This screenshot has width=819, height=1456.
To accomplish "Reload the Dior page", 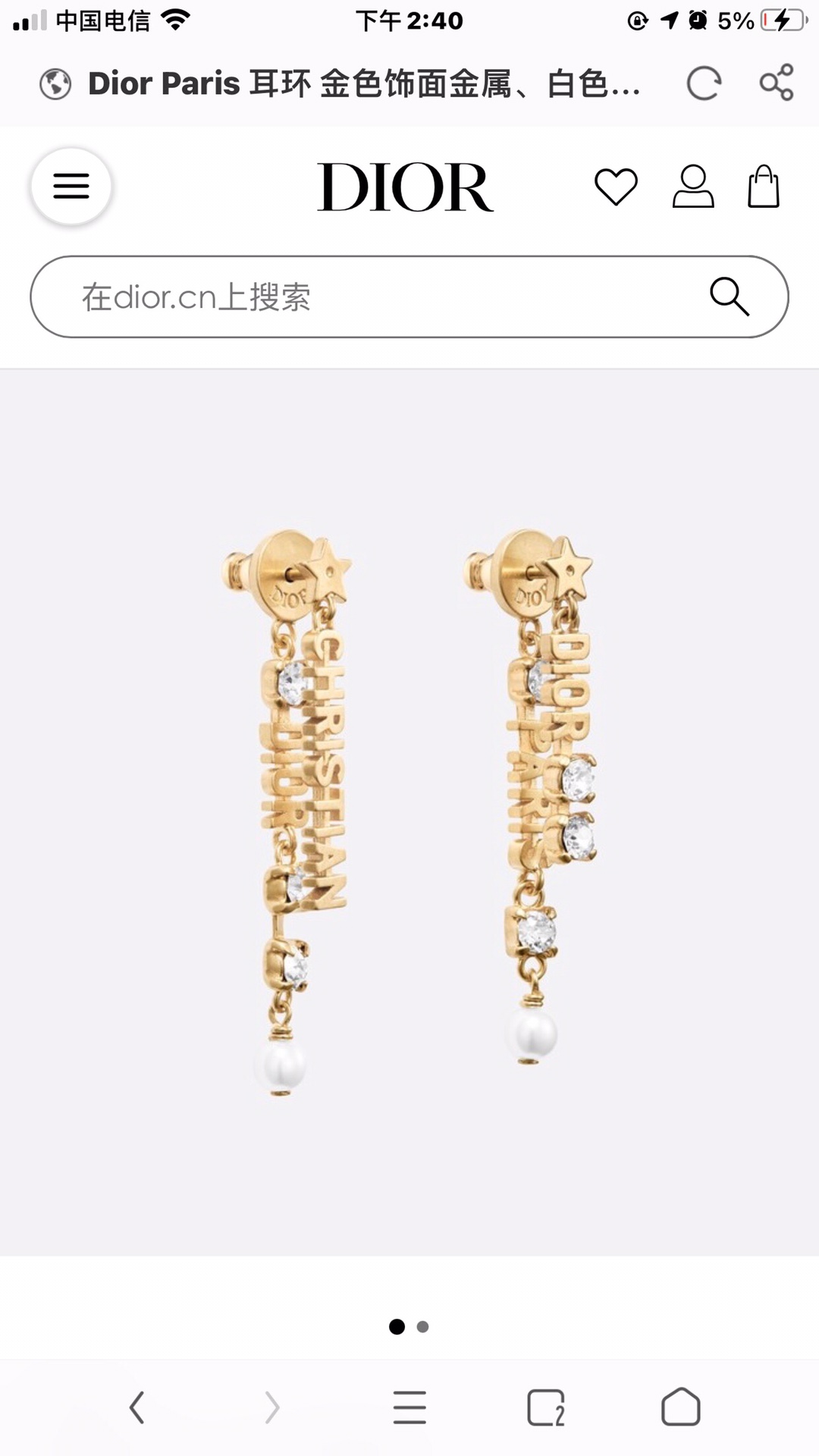I will pyautogui.click(x=703, y=83).
